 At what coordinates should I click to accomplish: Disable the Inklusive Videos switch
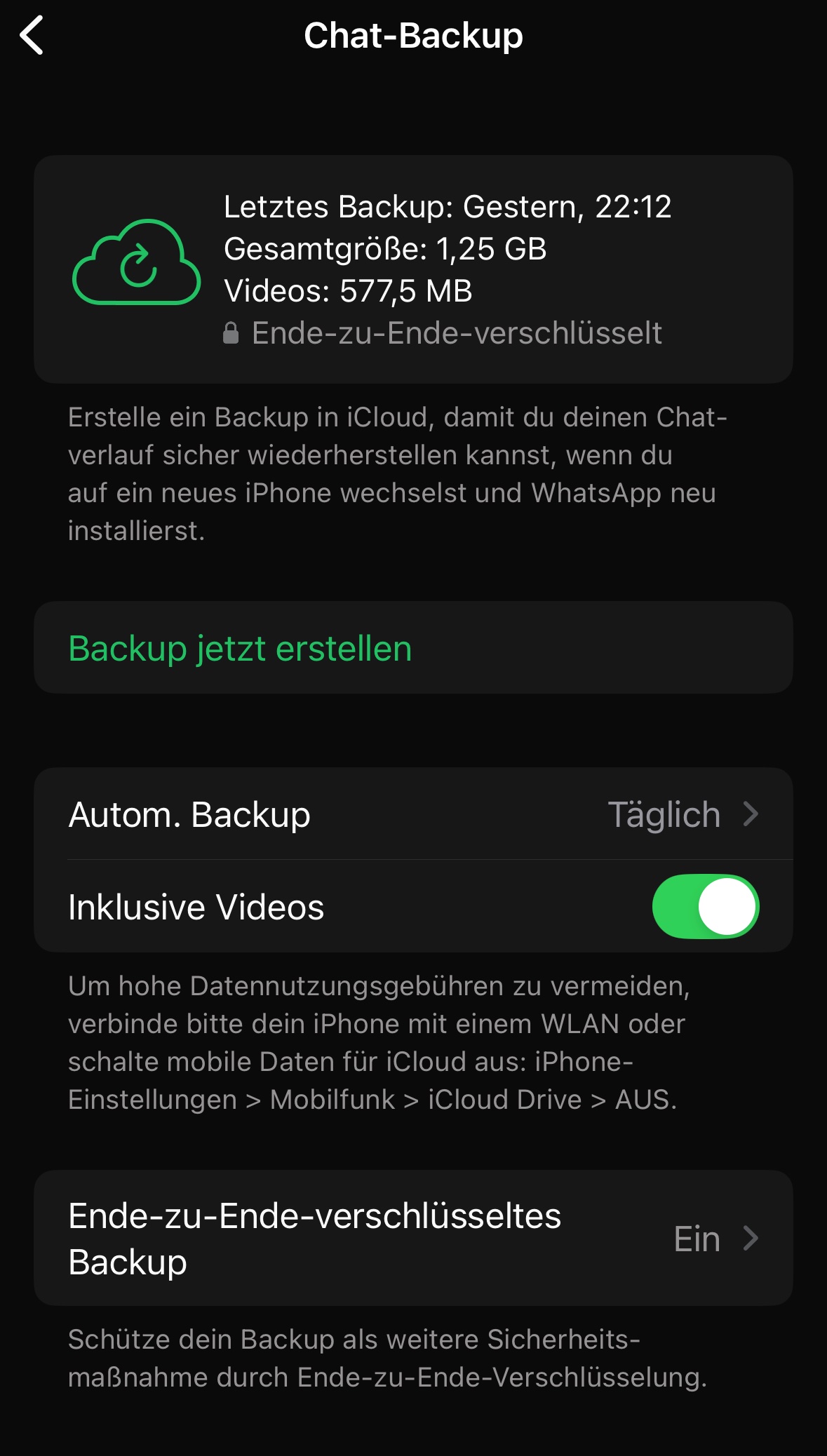[x=705, y=906]
